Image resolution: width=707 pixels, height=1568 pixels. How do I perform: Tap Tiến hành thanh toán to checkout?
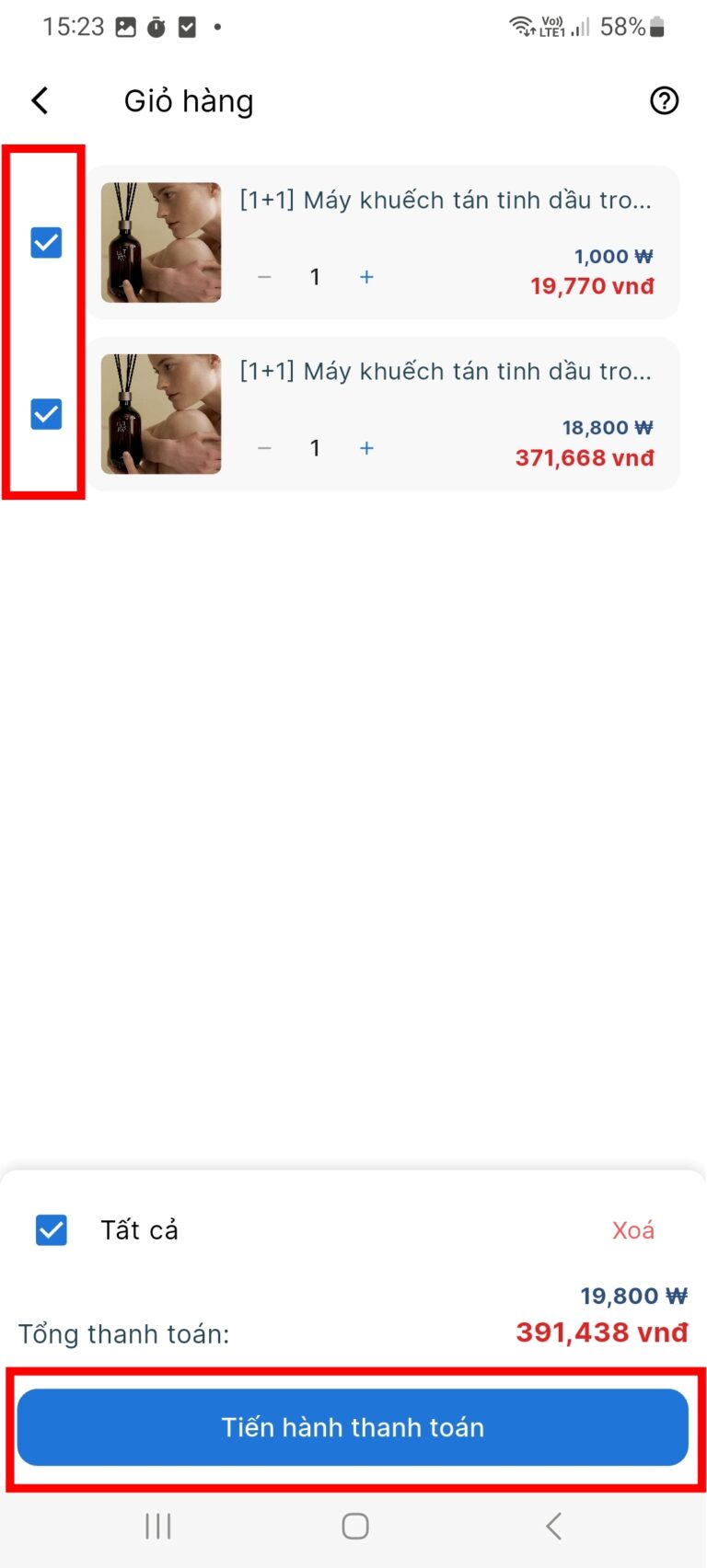tap(353, 1427)
